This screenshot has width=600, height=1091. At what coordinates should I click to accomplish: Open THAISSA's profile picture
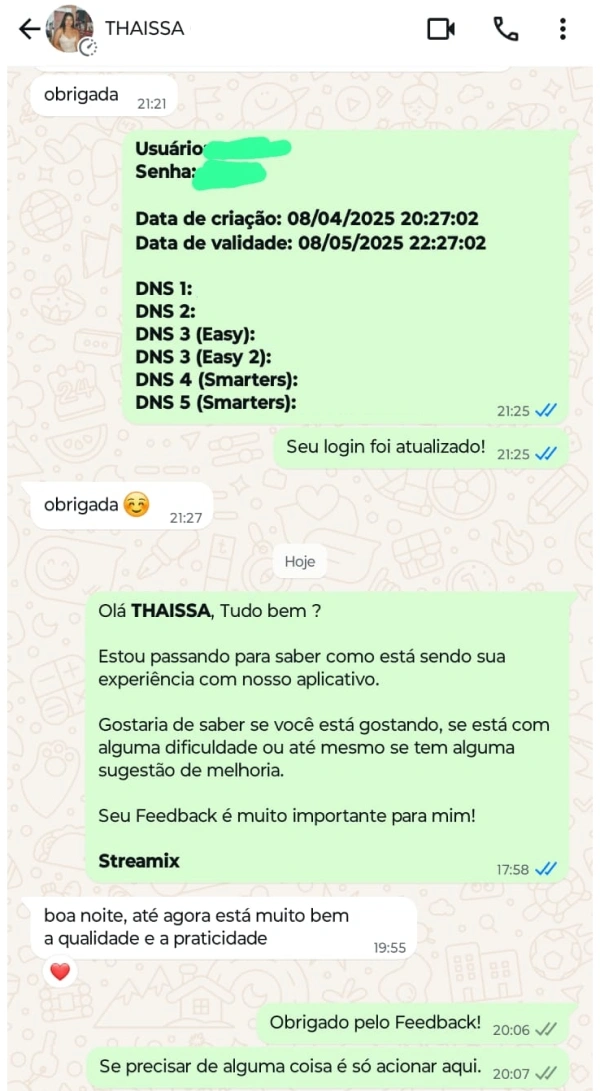pos(70,29)
